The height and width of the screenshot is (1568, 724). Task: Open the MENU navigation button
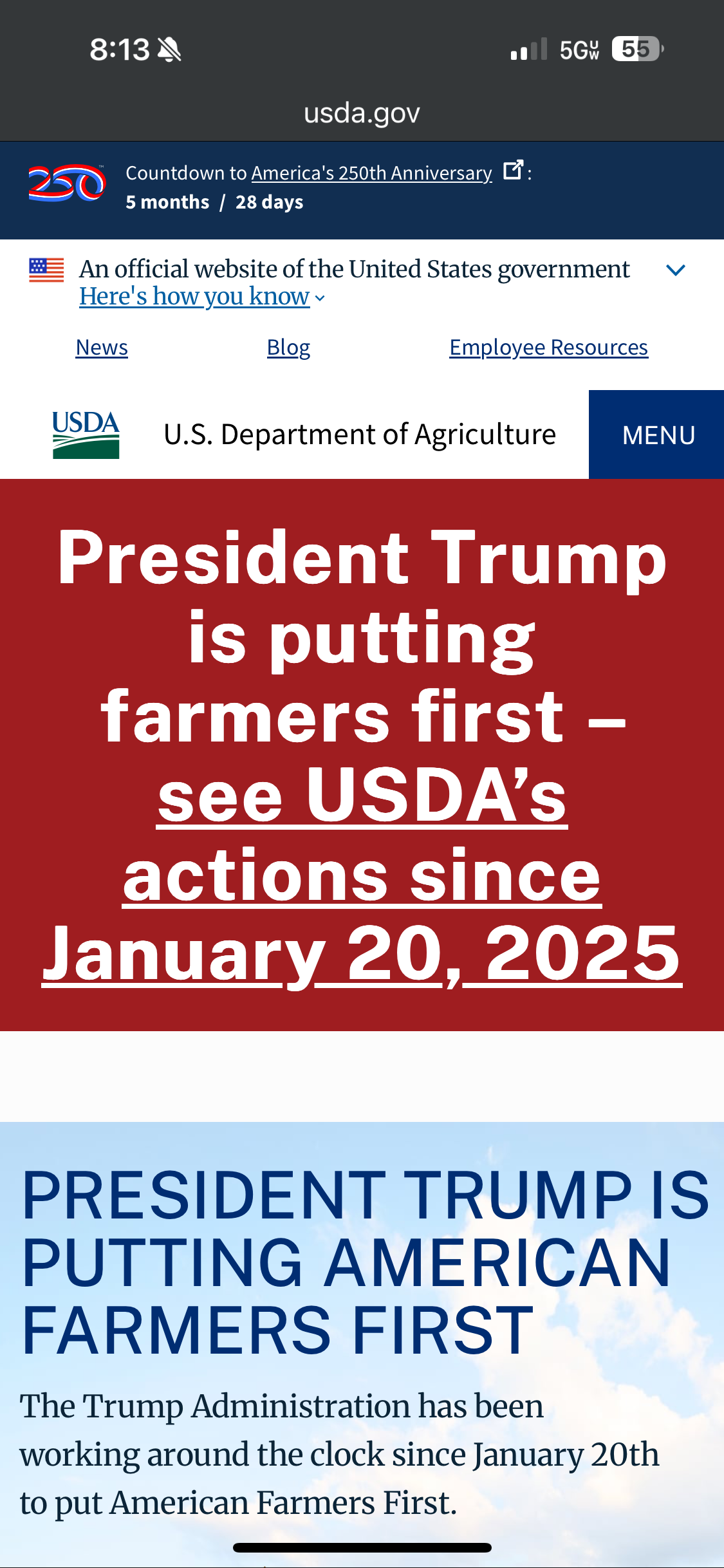pyautogui.click(x=657, y=435)
